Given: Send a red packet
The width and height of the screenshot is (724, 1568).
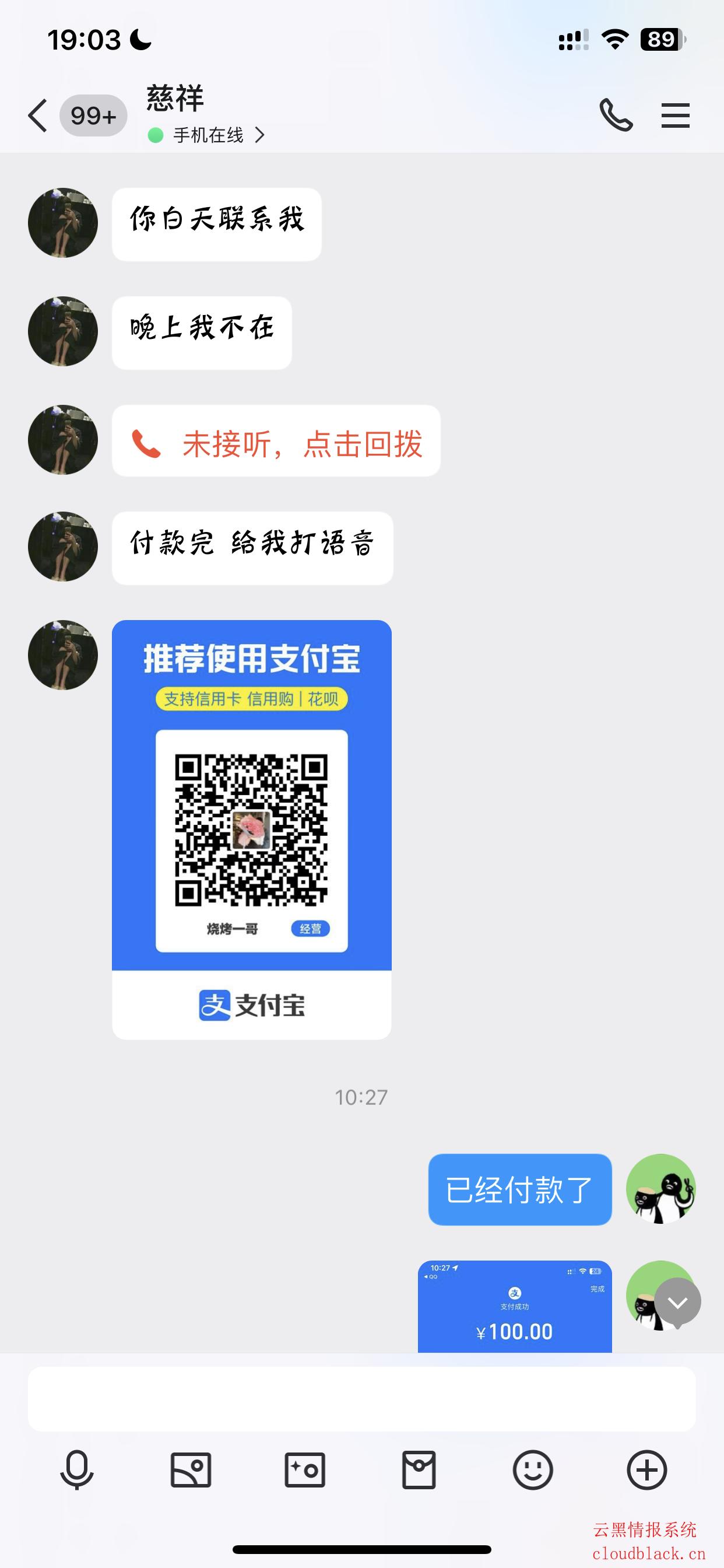Looking at the screenshot, I should click(x=419, y=1470).
